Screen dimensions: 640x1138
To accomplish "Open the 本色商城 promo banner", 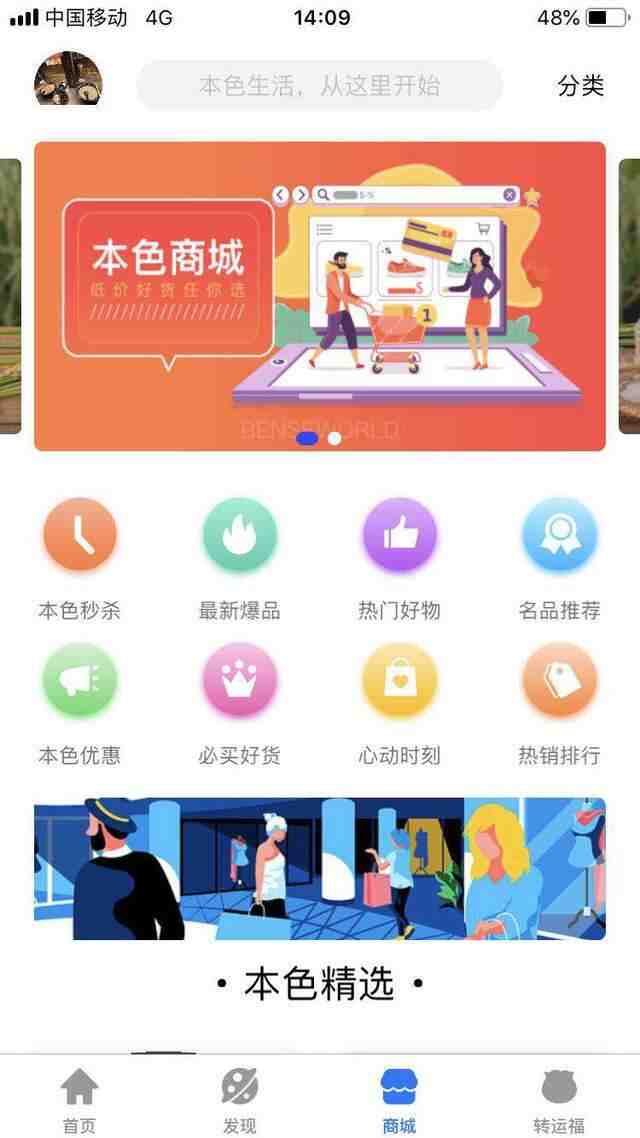I will pyautogui.click(x=319, y=296).
